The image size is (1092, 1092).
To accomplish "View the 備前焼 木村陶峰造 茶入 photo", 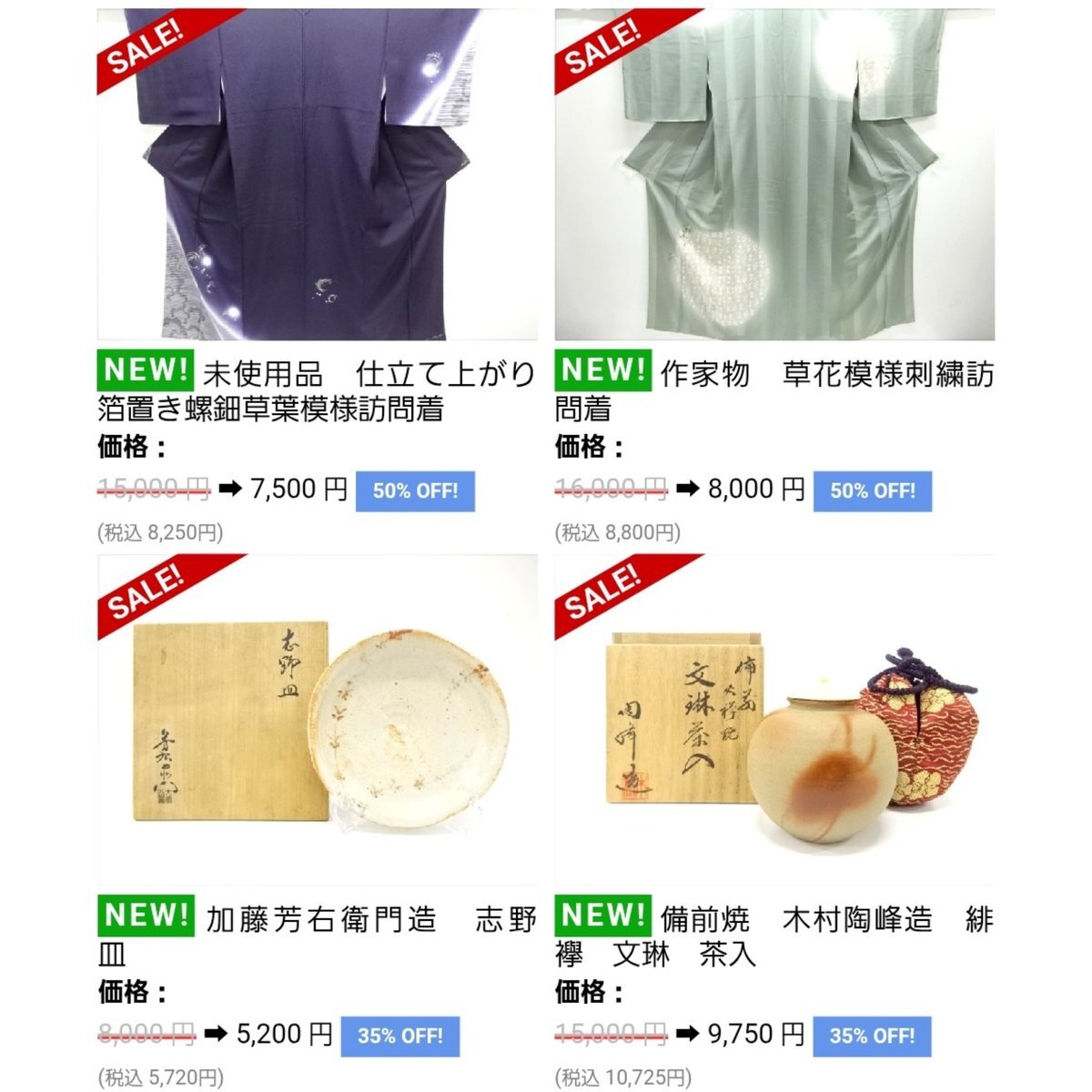I will click(x=774, y=720).
